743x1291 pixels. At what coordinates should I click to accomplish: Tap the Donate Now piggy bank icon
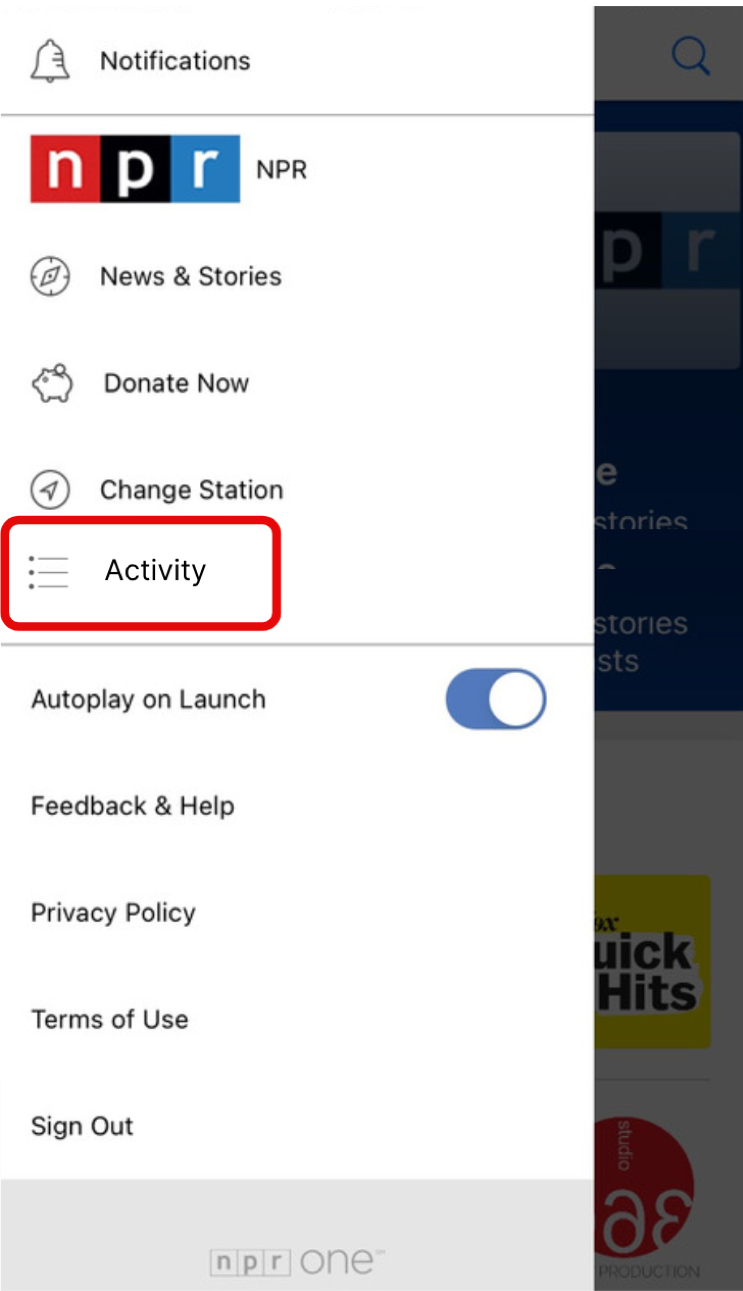[51, 383]
